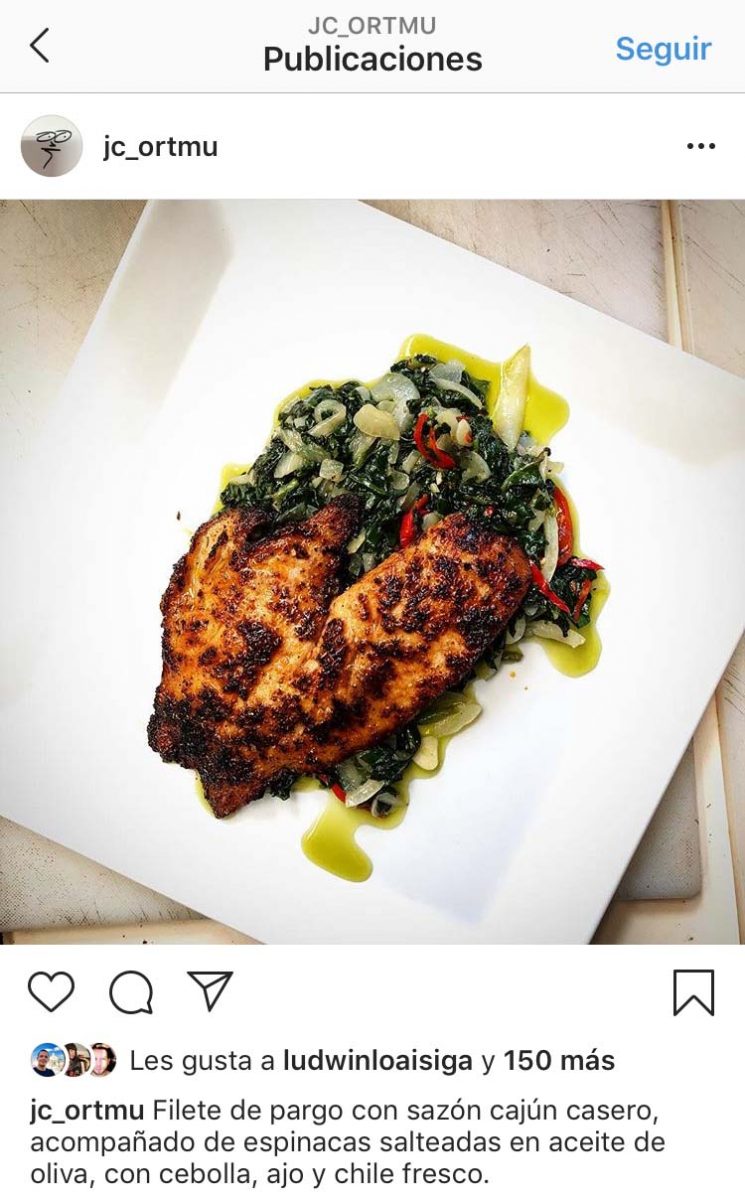Viewport: 745px width, 1200px height.
Task: Like the post with the heart icon
Action: point(51,992)
